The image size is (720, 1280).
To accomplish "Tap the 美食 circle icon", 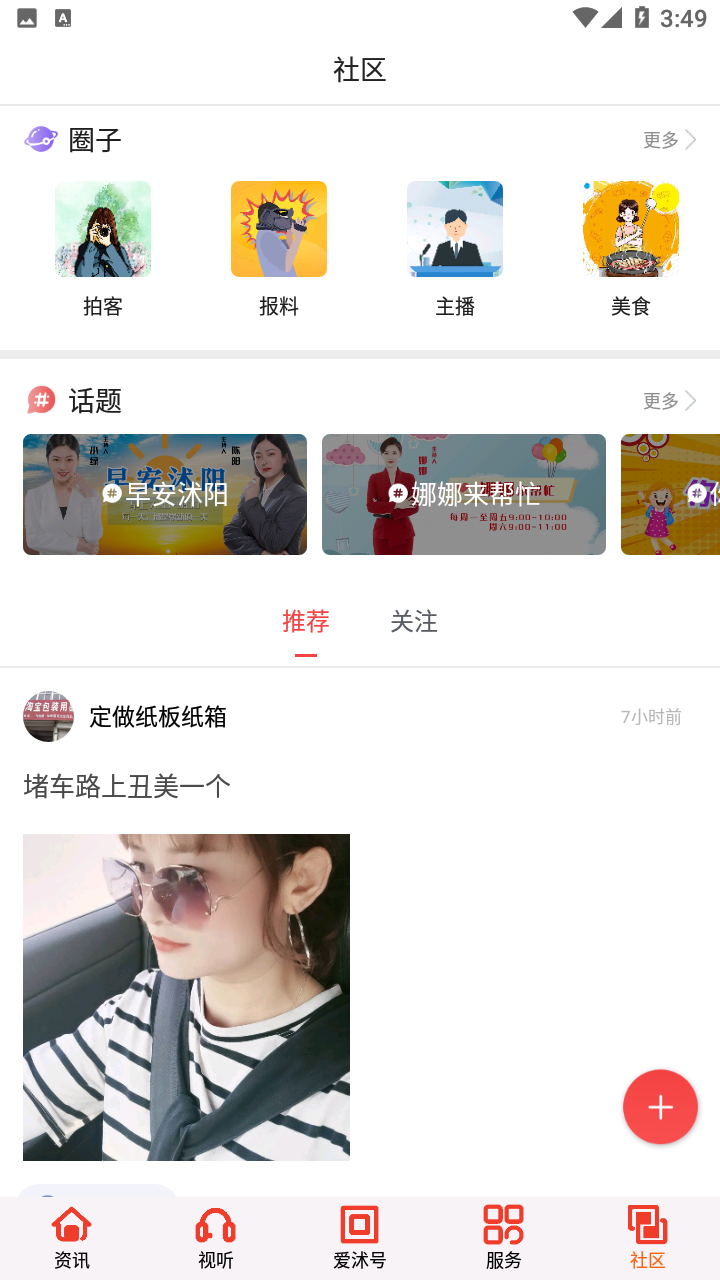I will click(x=631, y=228).
